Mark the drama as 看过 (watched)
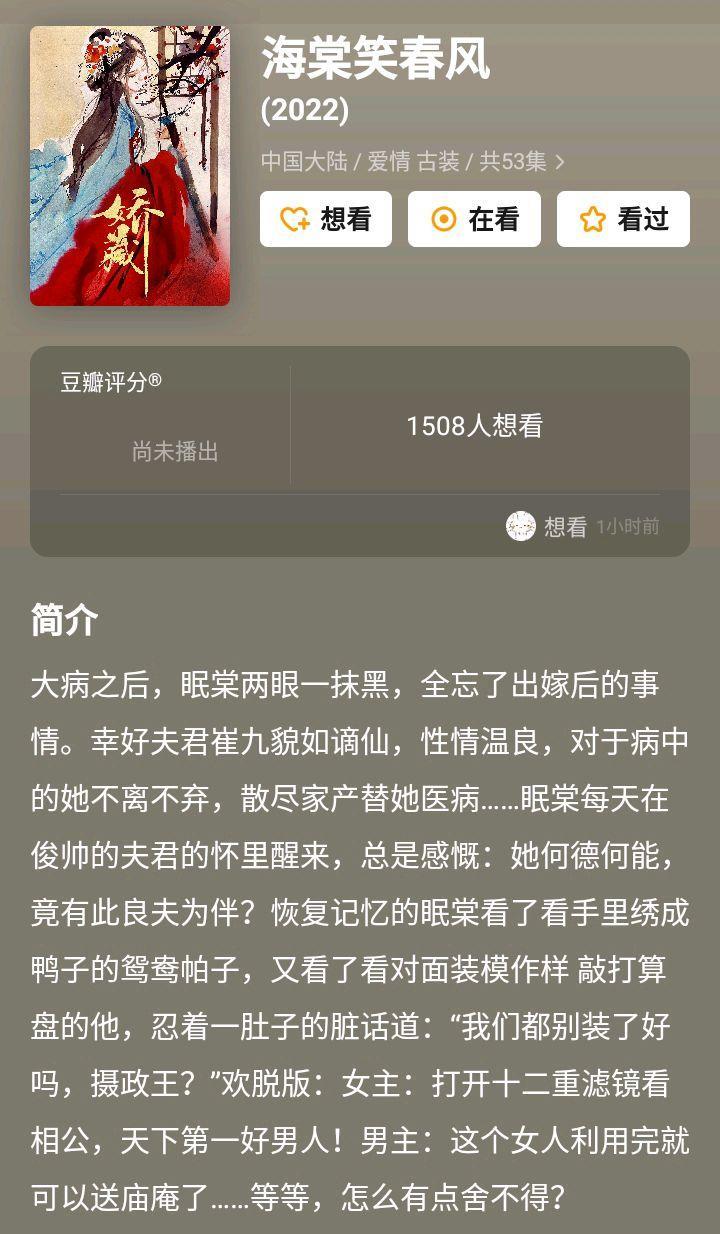Viewport: 720px width, 1234px height. click(x=622, y=219)
